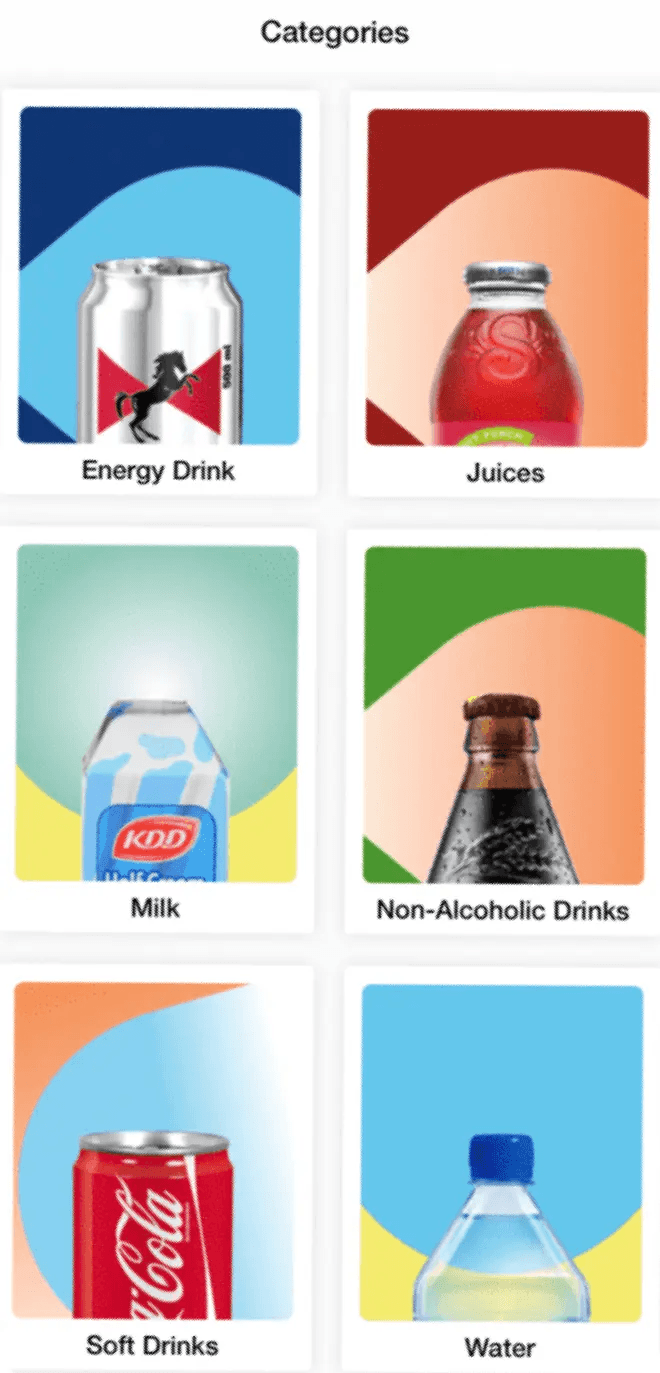Tap the Water category tile

[501, 1165]
